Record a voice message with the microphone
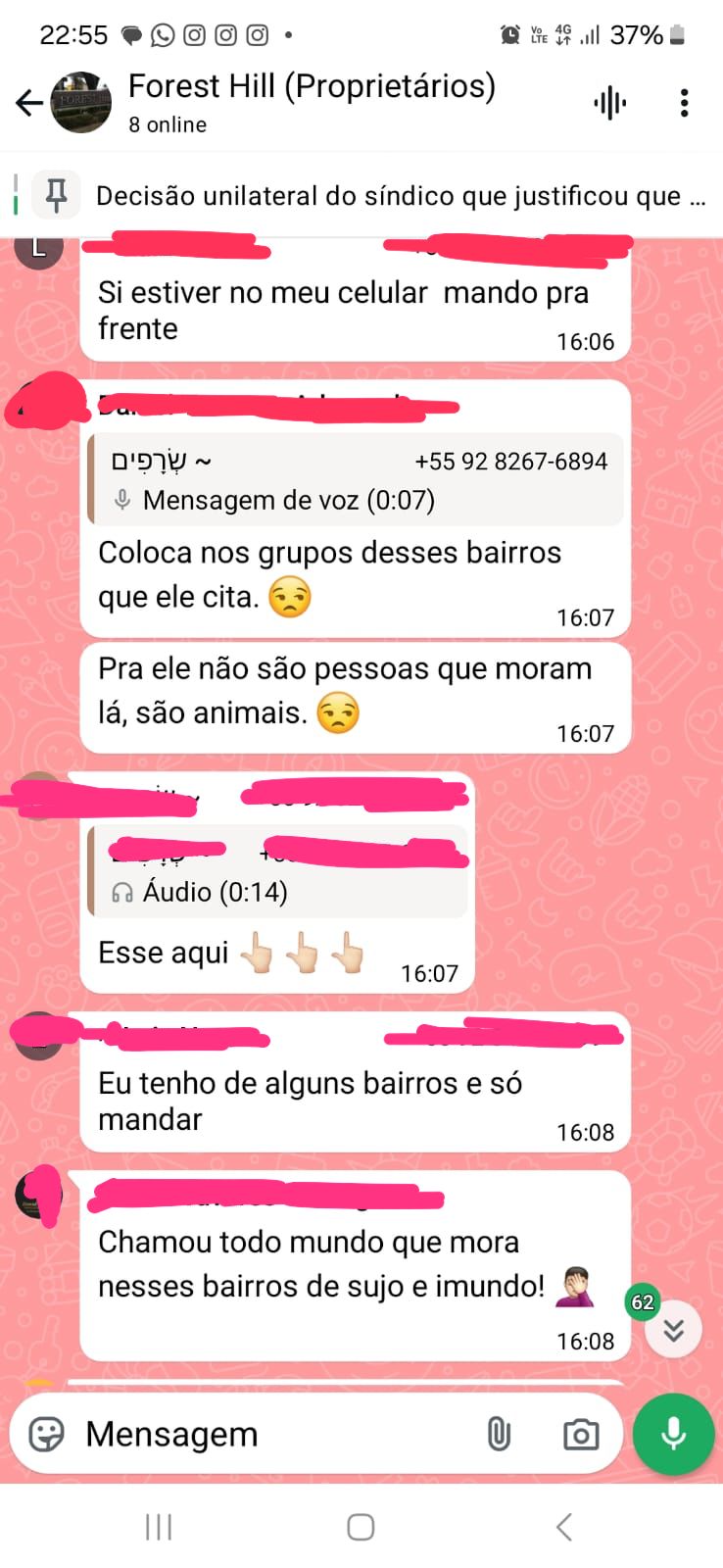Viewport: 723px width, 1568px height. (x=673, y=1434)
